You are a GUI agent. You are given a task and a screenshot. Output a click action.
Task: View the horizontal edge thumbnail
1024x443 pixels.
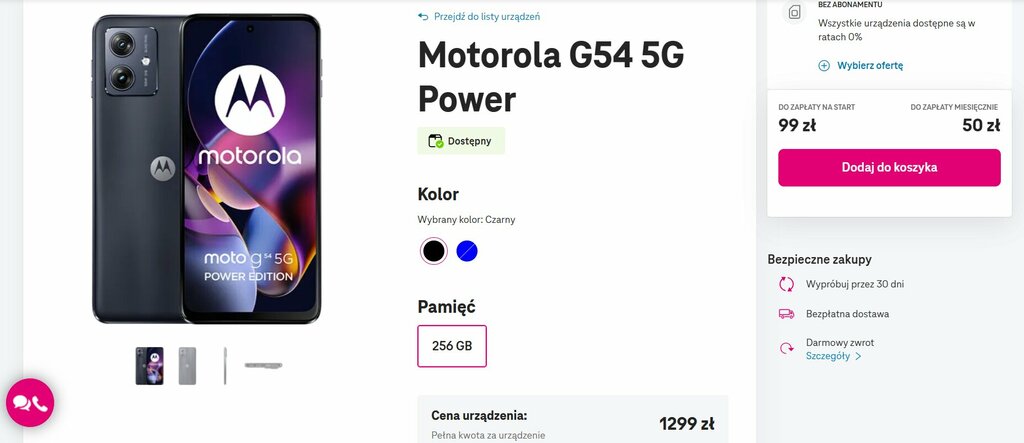click(x=263, y=366)
